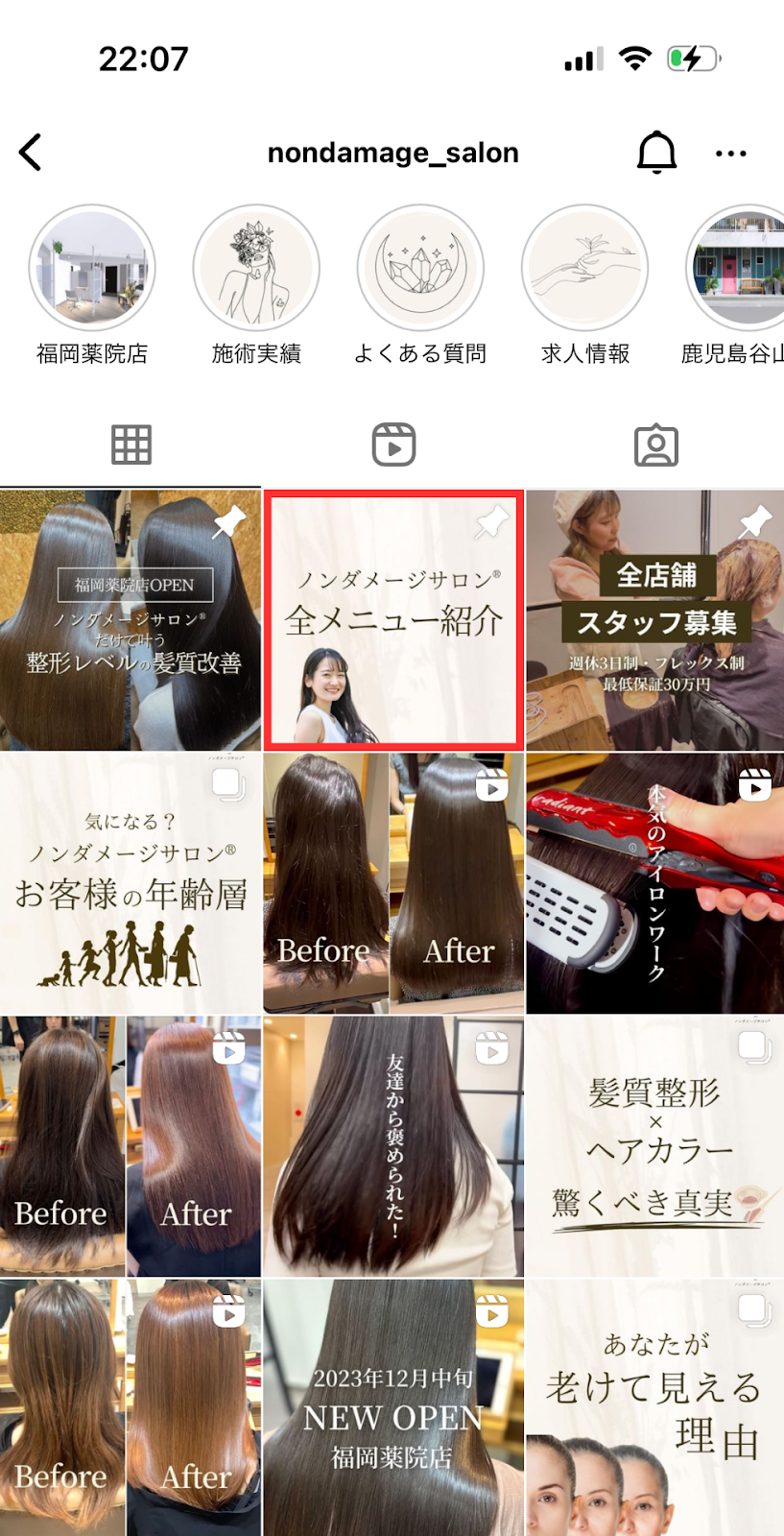The image size is (784, 1536).
Task: View the よくある質問 highlight
Action: 420,269
